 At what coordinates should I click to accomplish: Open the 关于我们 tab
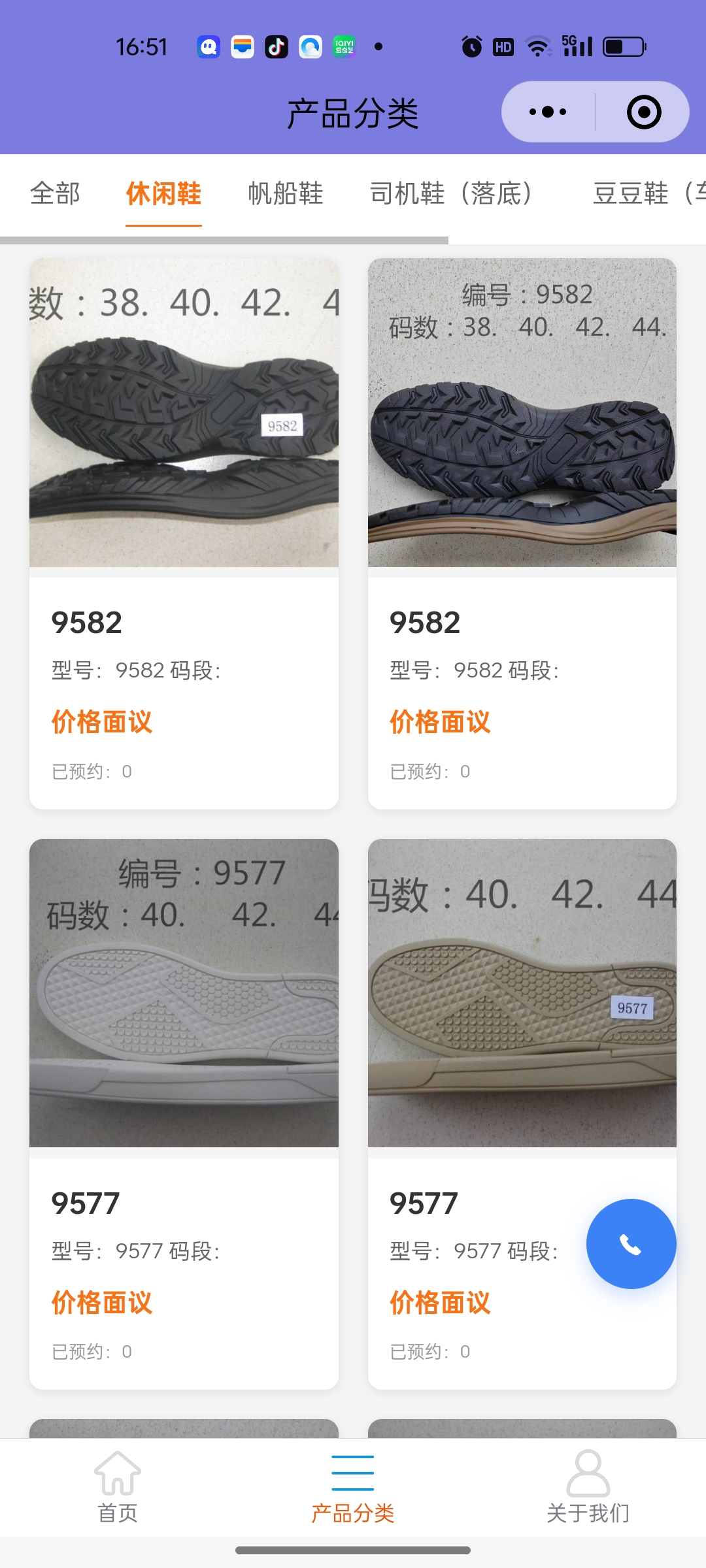click(588, 1486)
